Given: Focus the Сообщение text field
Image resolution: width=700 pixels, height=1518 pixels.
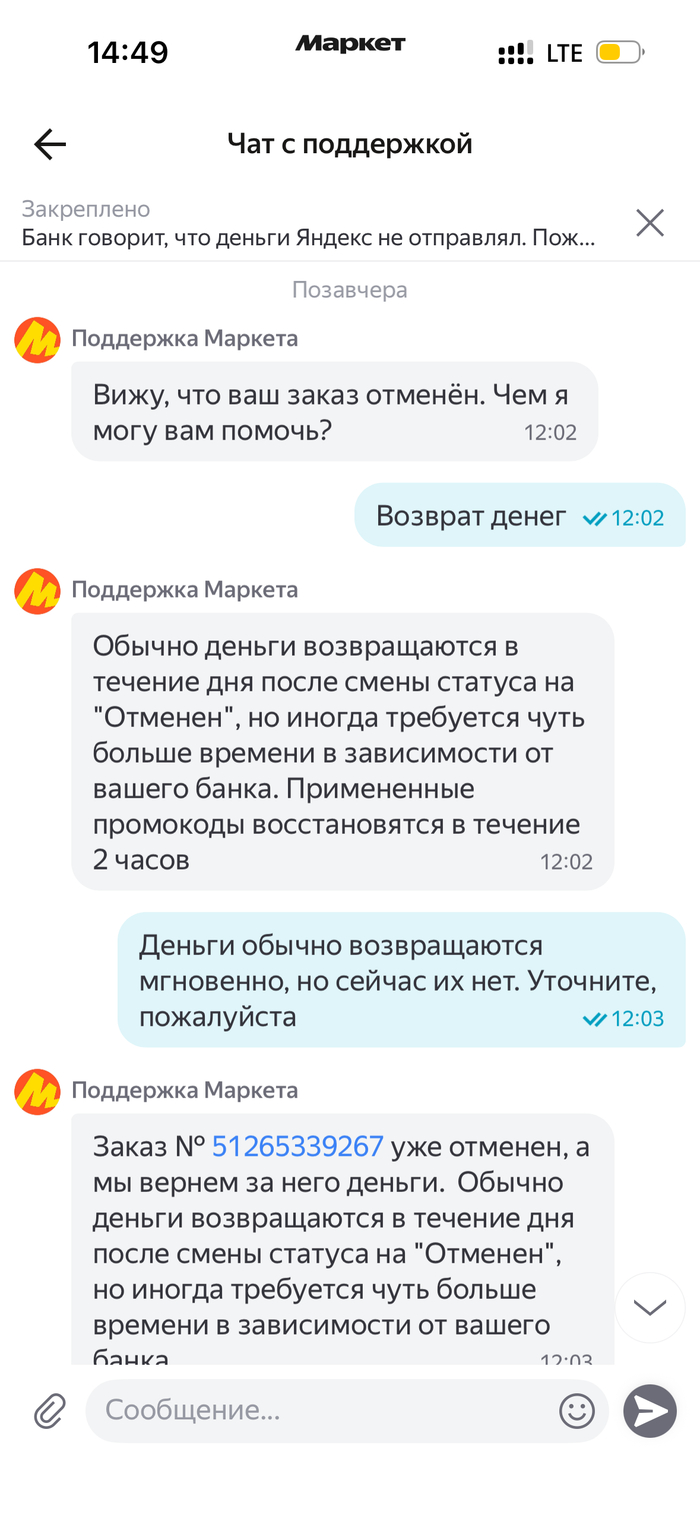Looking at the screenshot, I should [320, 1411].
